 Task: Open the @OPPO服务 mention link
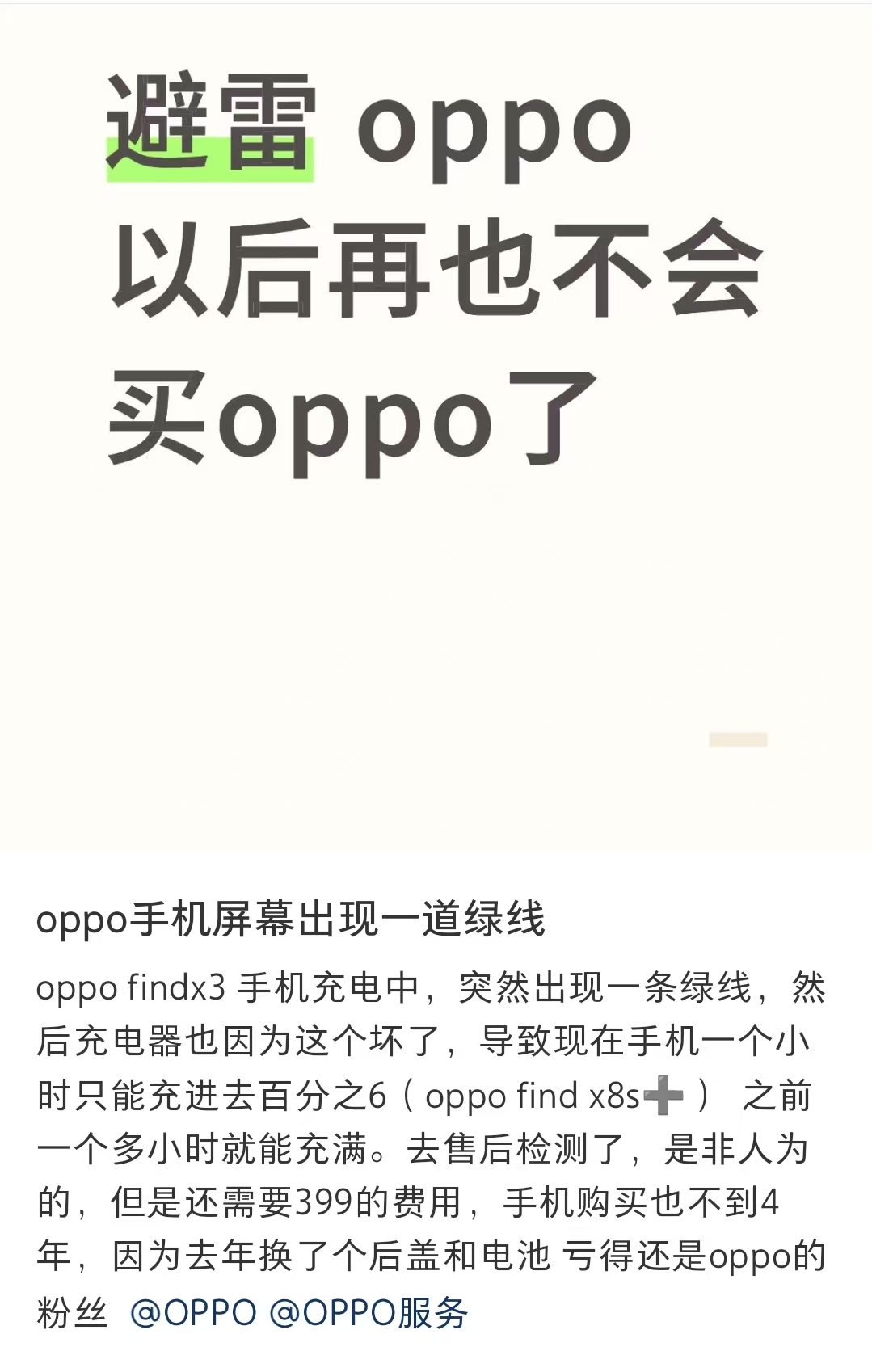tap(369, 1312)
